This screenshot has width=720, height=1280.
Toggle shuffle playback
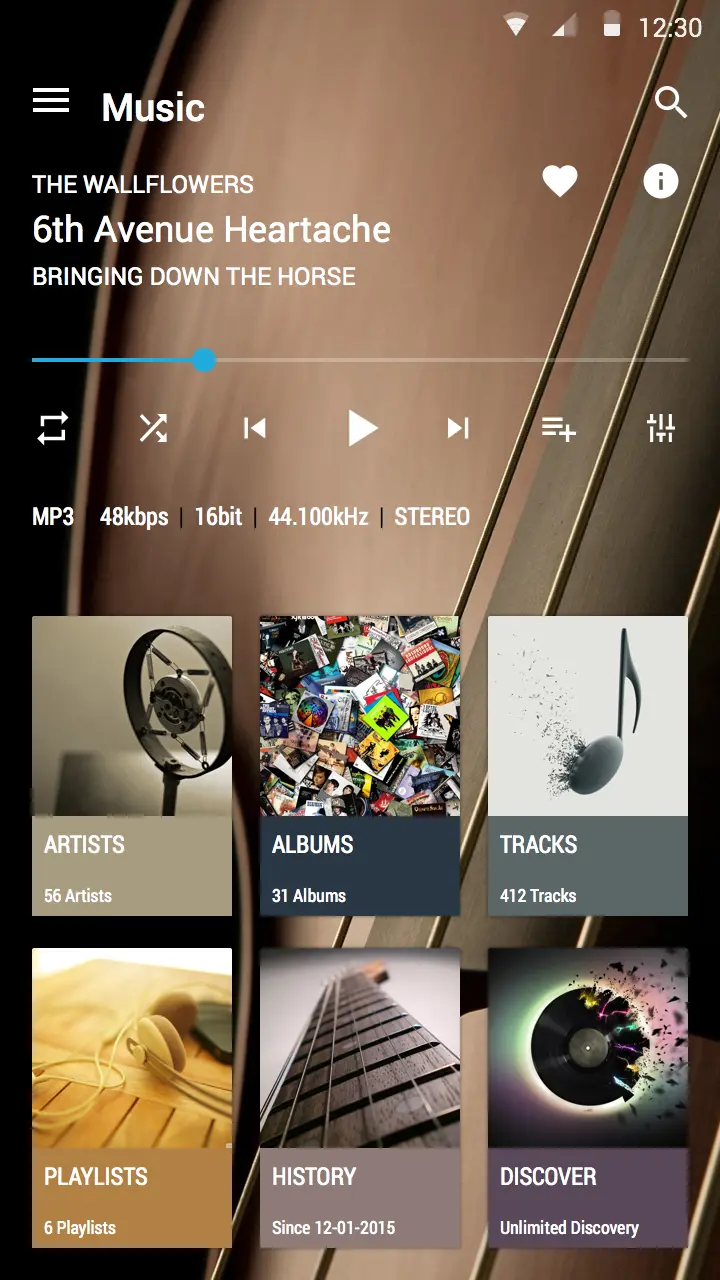pos(153,428)
